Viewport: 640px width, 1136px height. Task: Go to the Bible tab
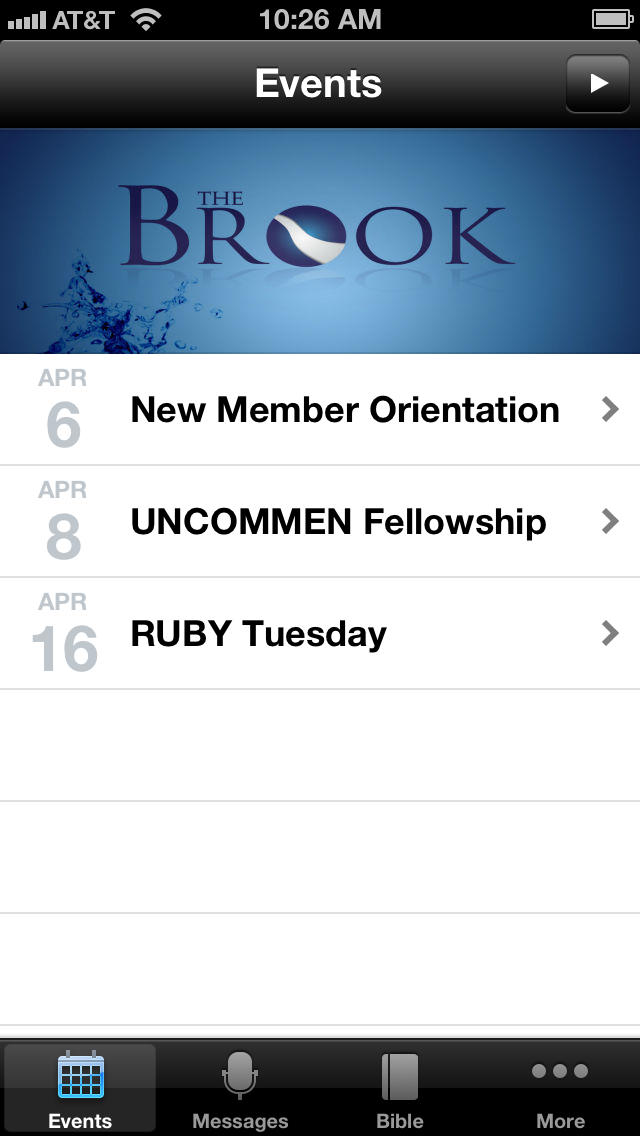[x=400, y=1090]
